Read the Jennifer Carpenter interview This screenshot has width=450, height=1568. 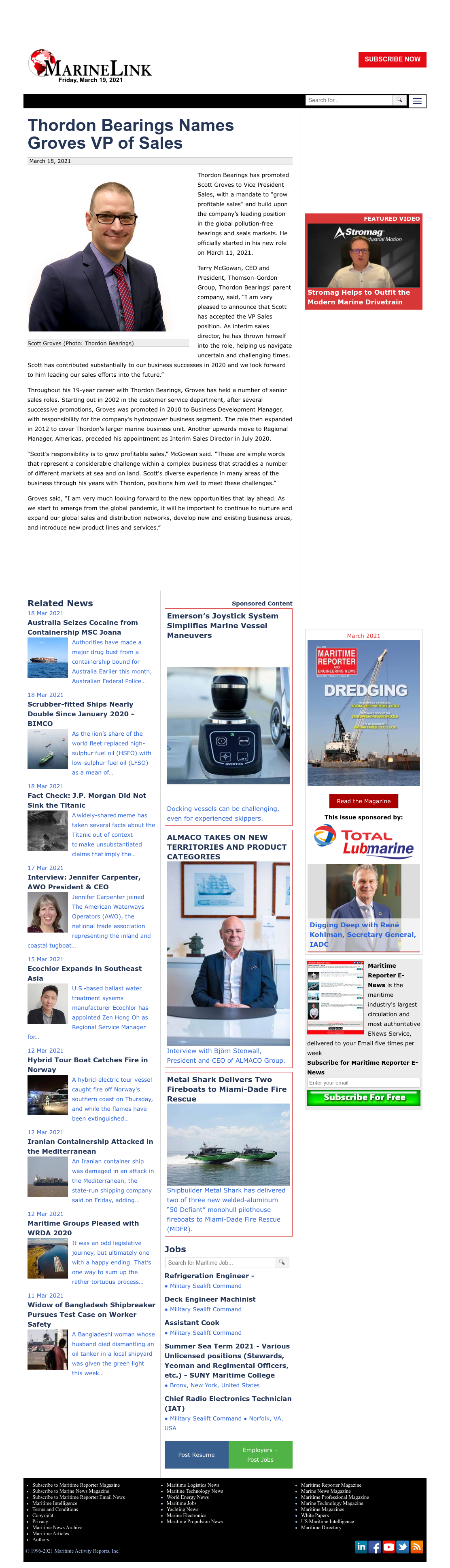click(x=83, y=882)
